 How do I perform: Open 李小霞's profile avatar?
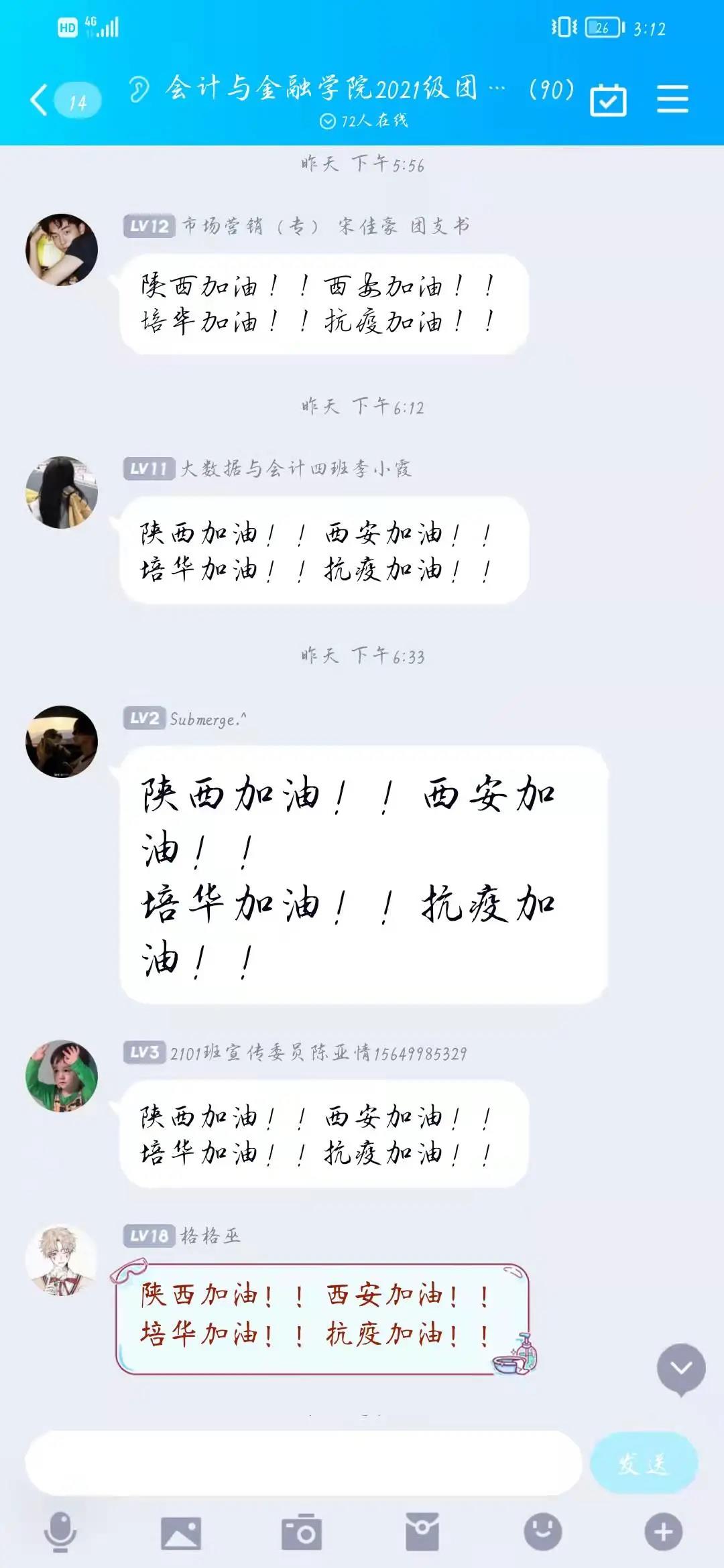[62, 493]
